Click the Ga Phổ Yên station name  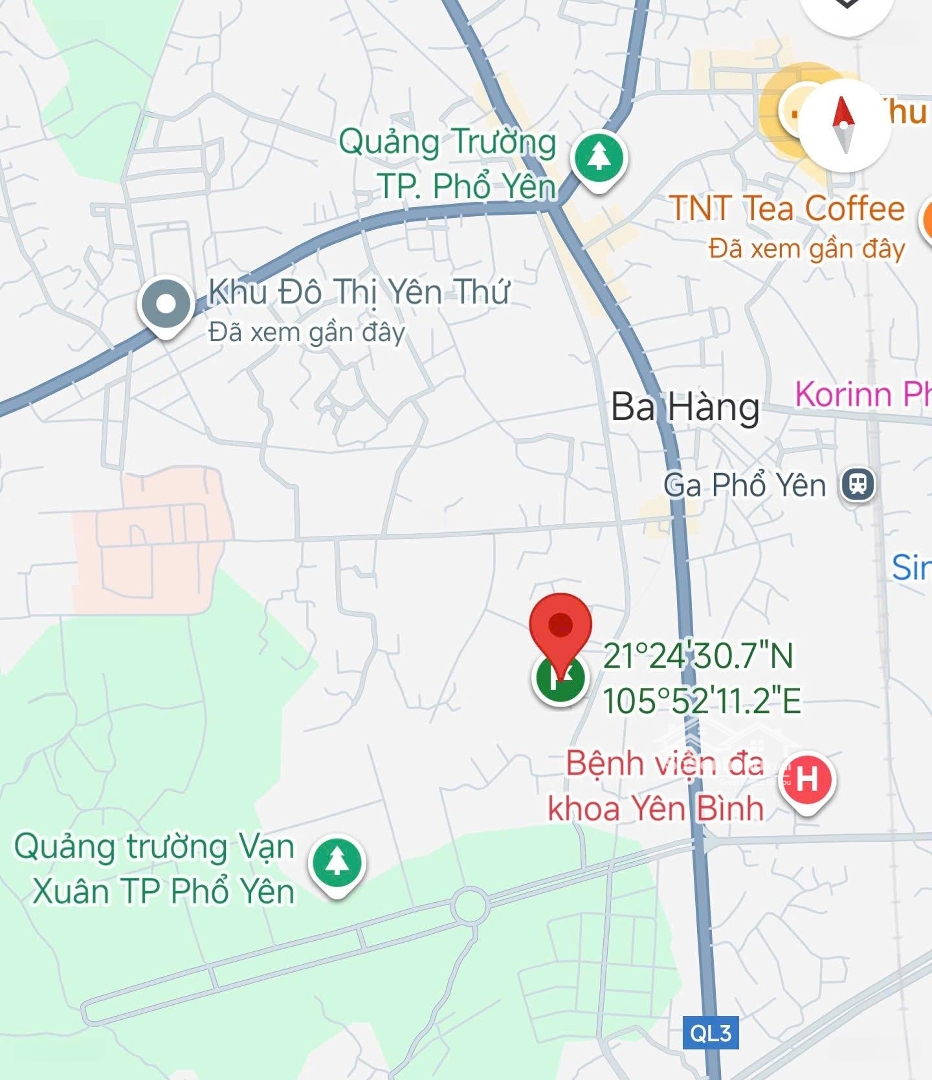(x=744, y=487)
